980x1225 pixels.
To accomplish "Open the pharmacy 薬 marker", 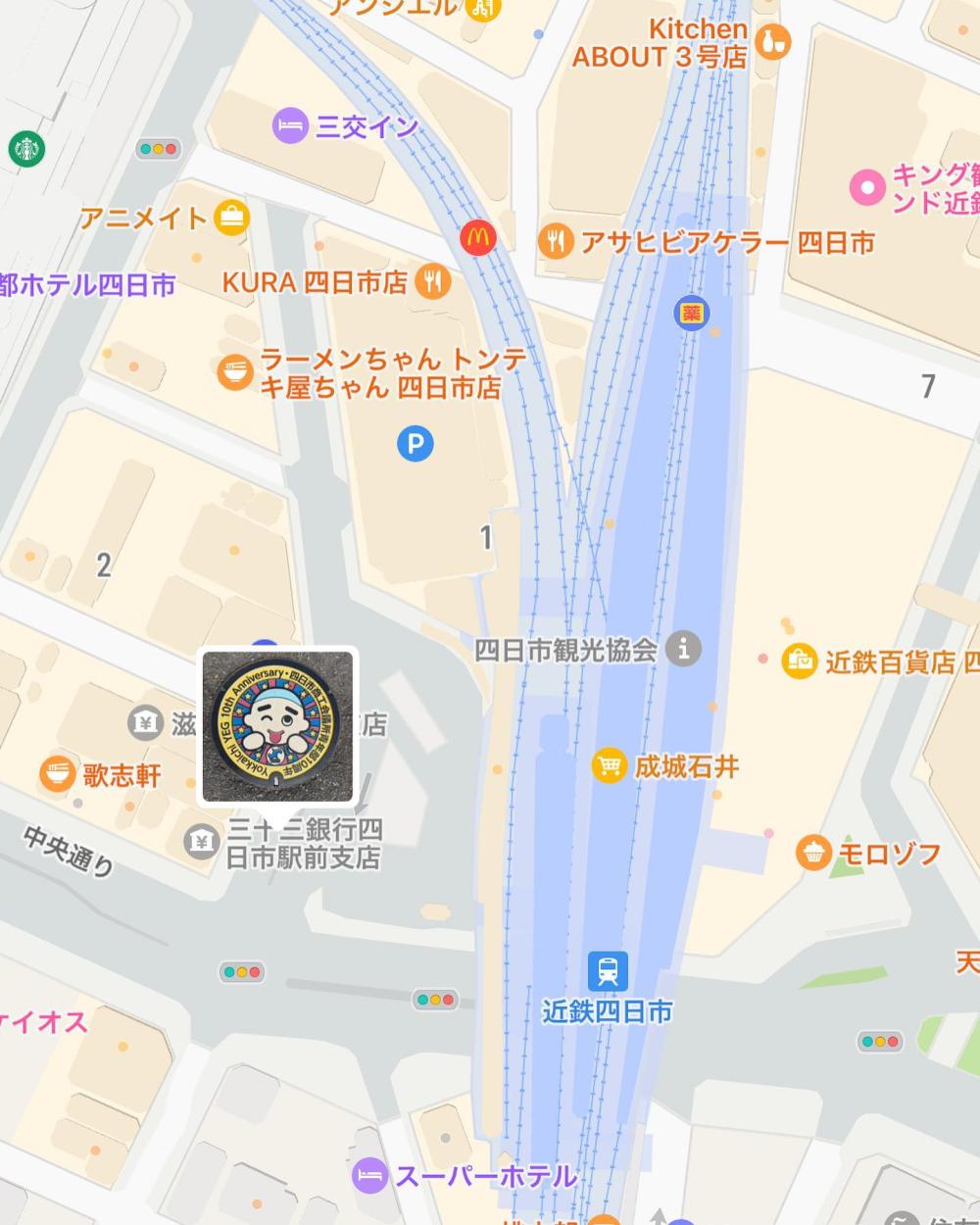I will 693,314.
